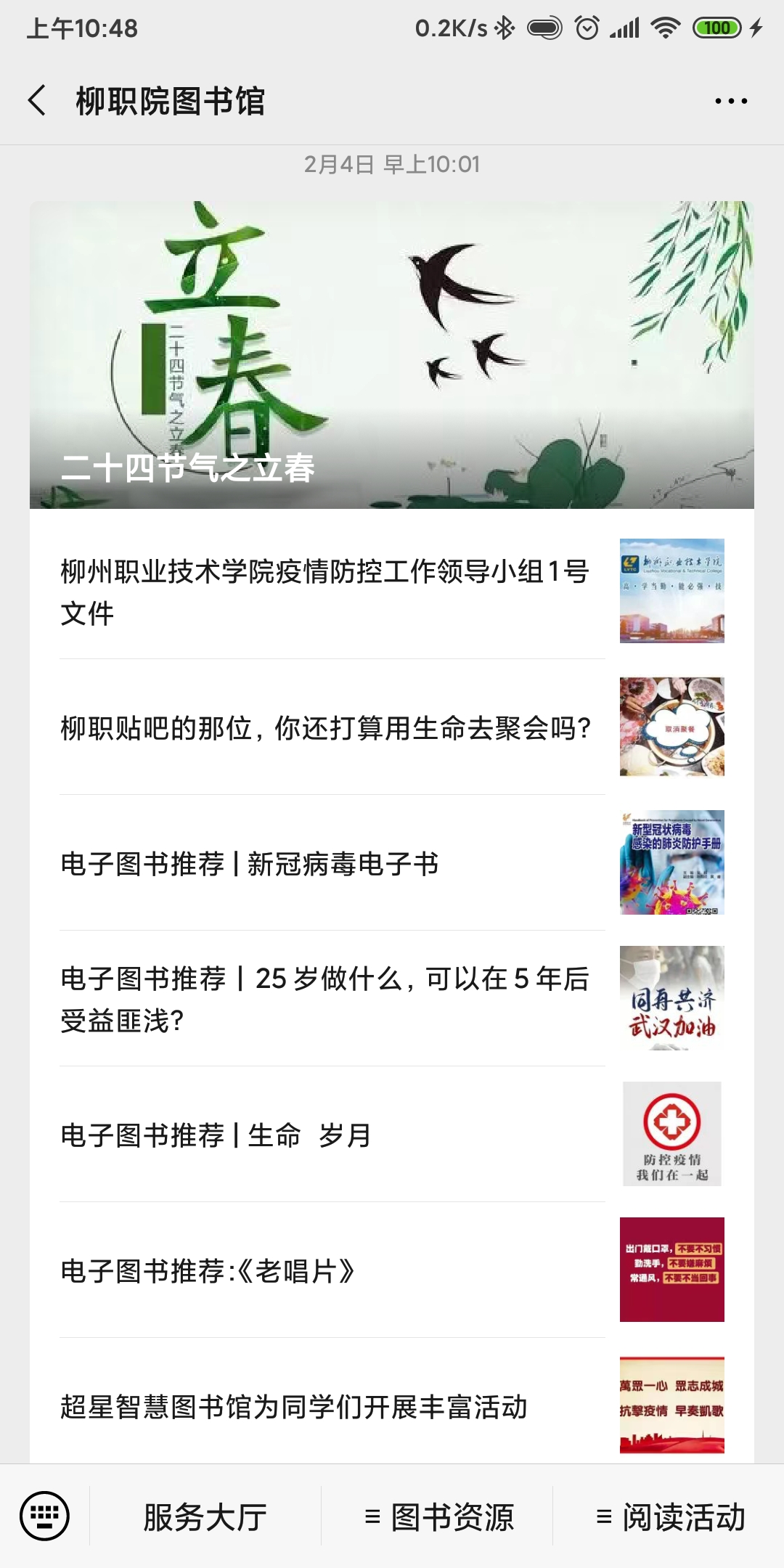784x1568 pixels.
Task: Open 柳职贴吧的那位 article
Action: point(325,727)
